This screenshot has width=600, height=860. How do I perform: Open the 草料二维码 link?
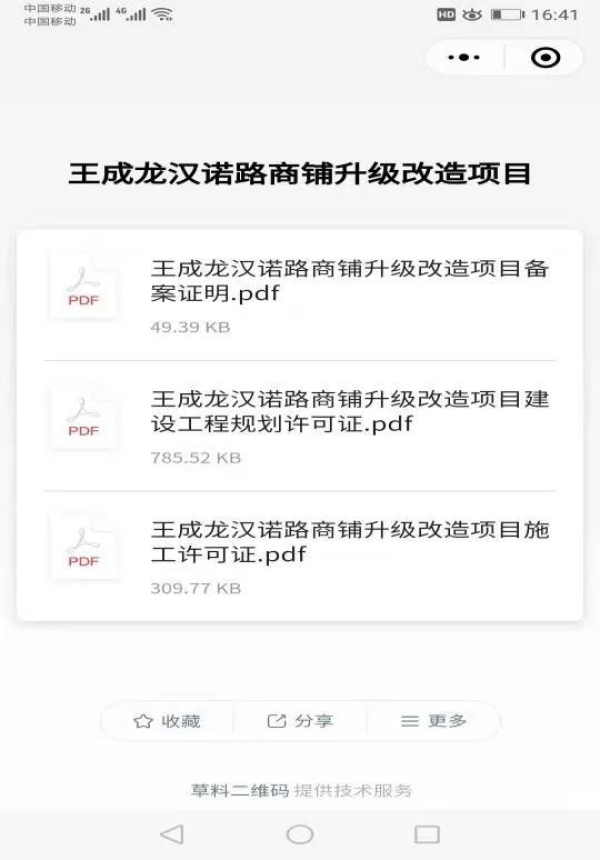tap(240, 790)
